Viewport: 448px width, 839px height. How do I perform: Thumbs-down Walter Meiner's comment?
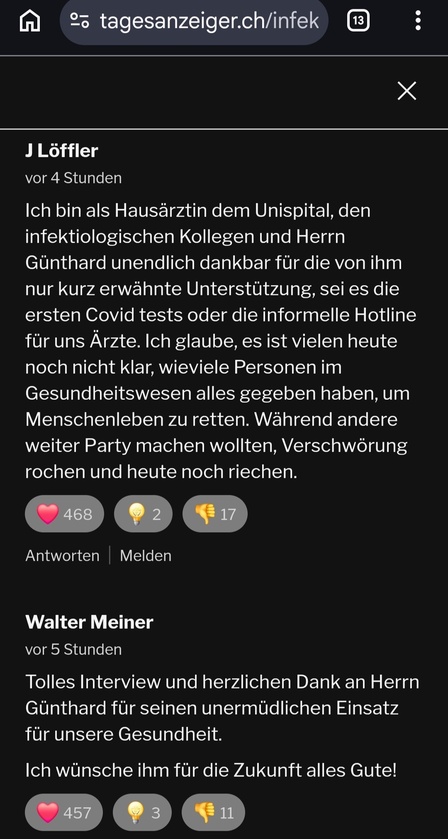coord(214,813)
